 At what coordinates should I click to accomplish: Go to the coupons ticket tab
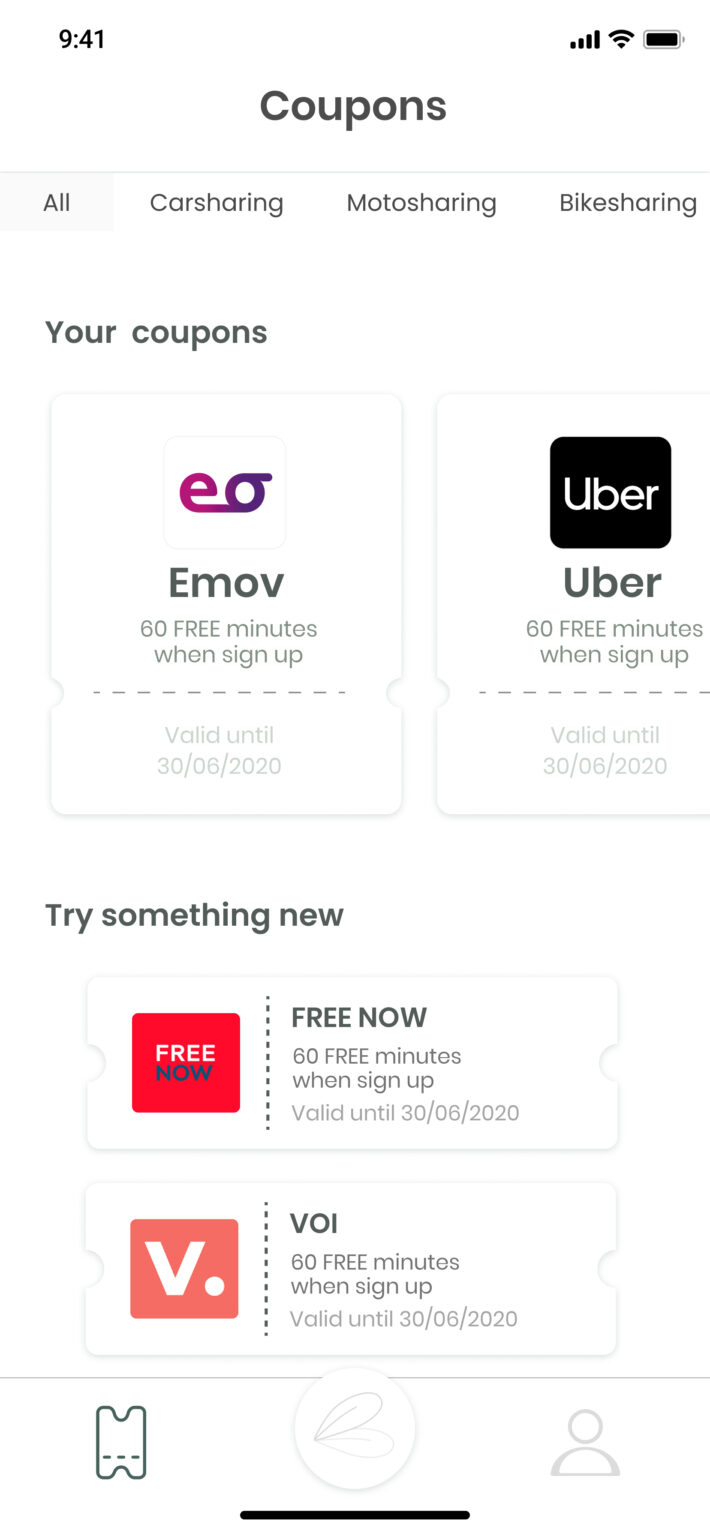tap(121, 1442)
